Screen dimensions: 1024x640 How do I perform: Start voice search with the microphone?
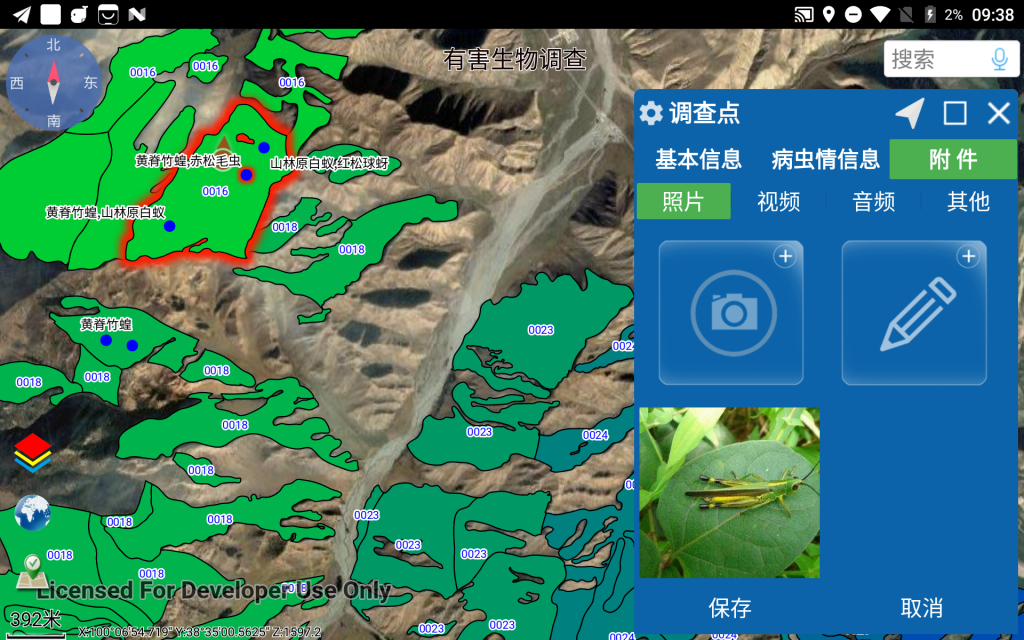pos(998,59)
